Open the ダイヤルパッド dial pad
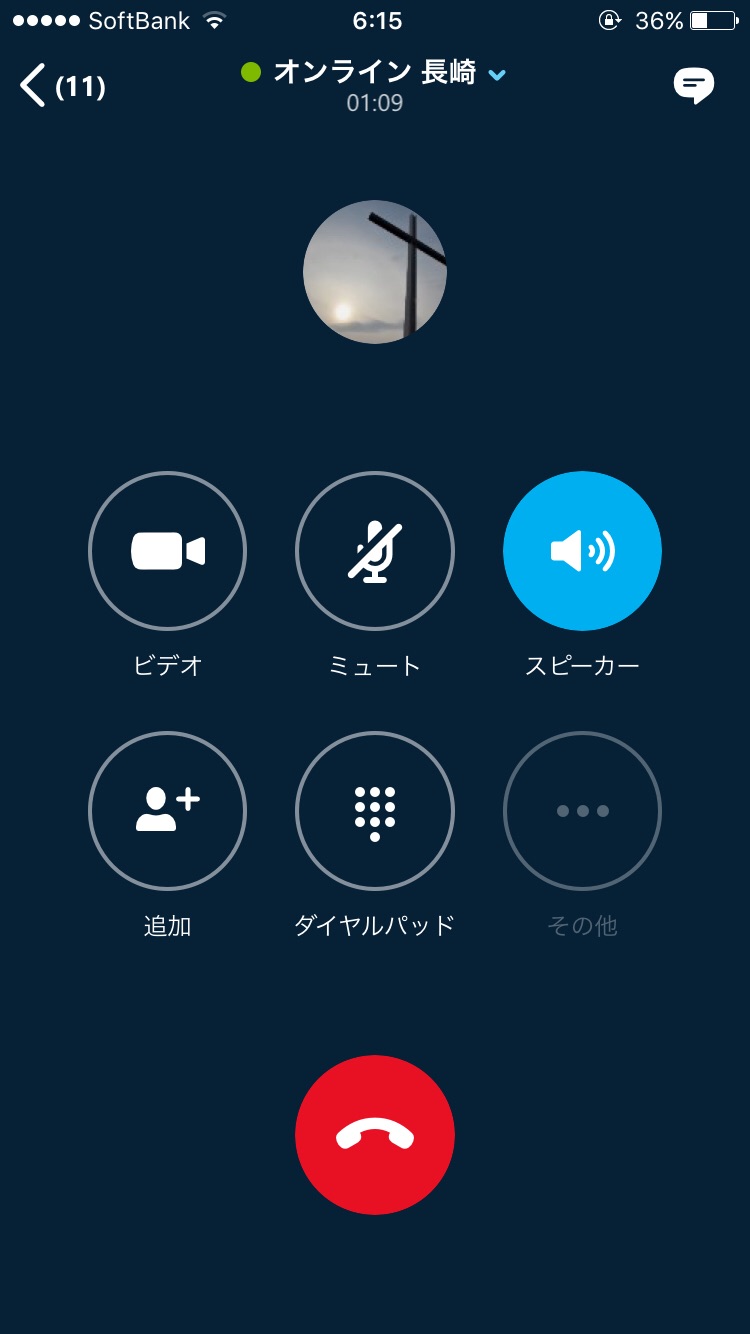The image size is (750, 1334). 375,811
